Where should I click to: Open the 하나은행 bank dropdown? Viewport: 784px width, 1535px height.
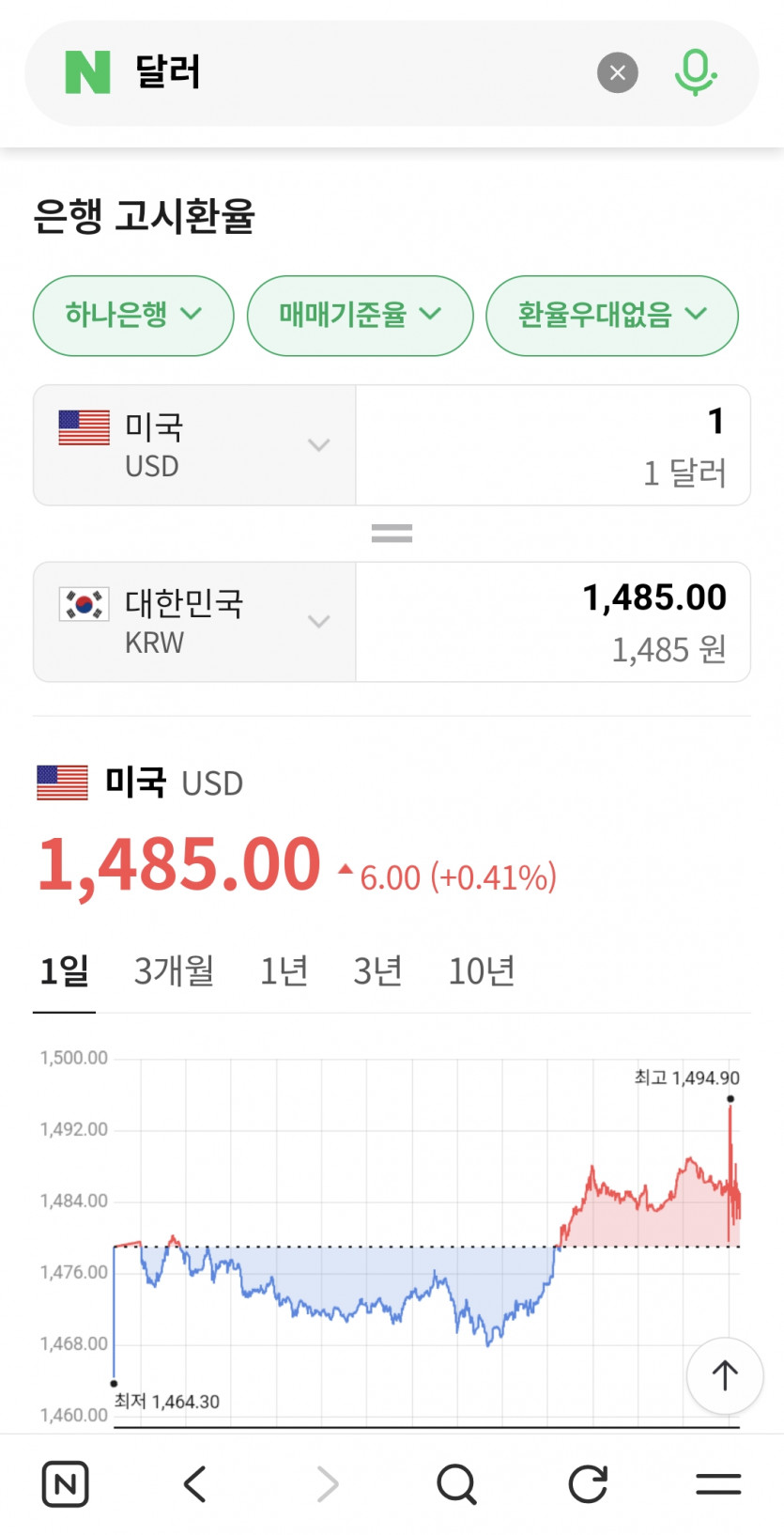coord(133,315)
